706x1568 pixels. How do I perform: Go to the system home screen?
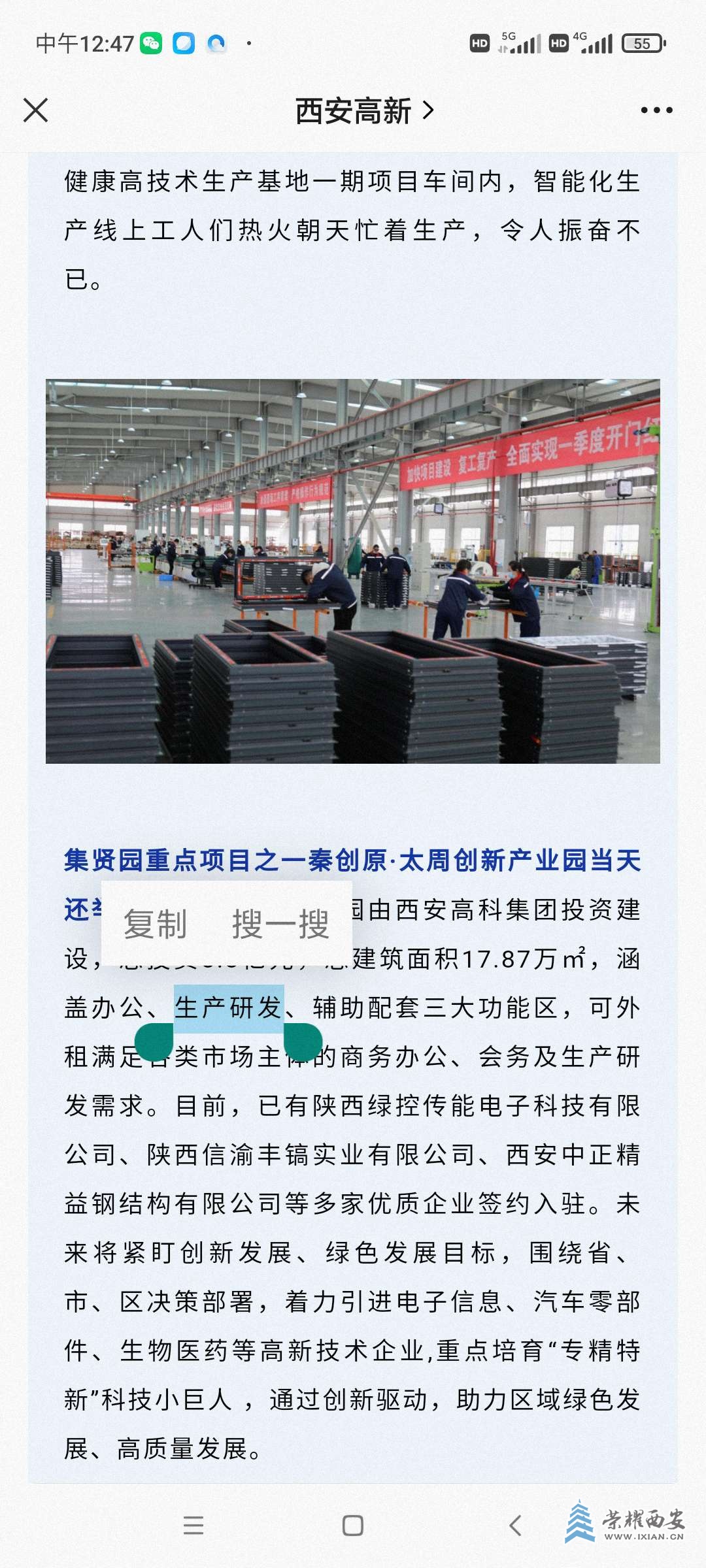coord(353,1526)
